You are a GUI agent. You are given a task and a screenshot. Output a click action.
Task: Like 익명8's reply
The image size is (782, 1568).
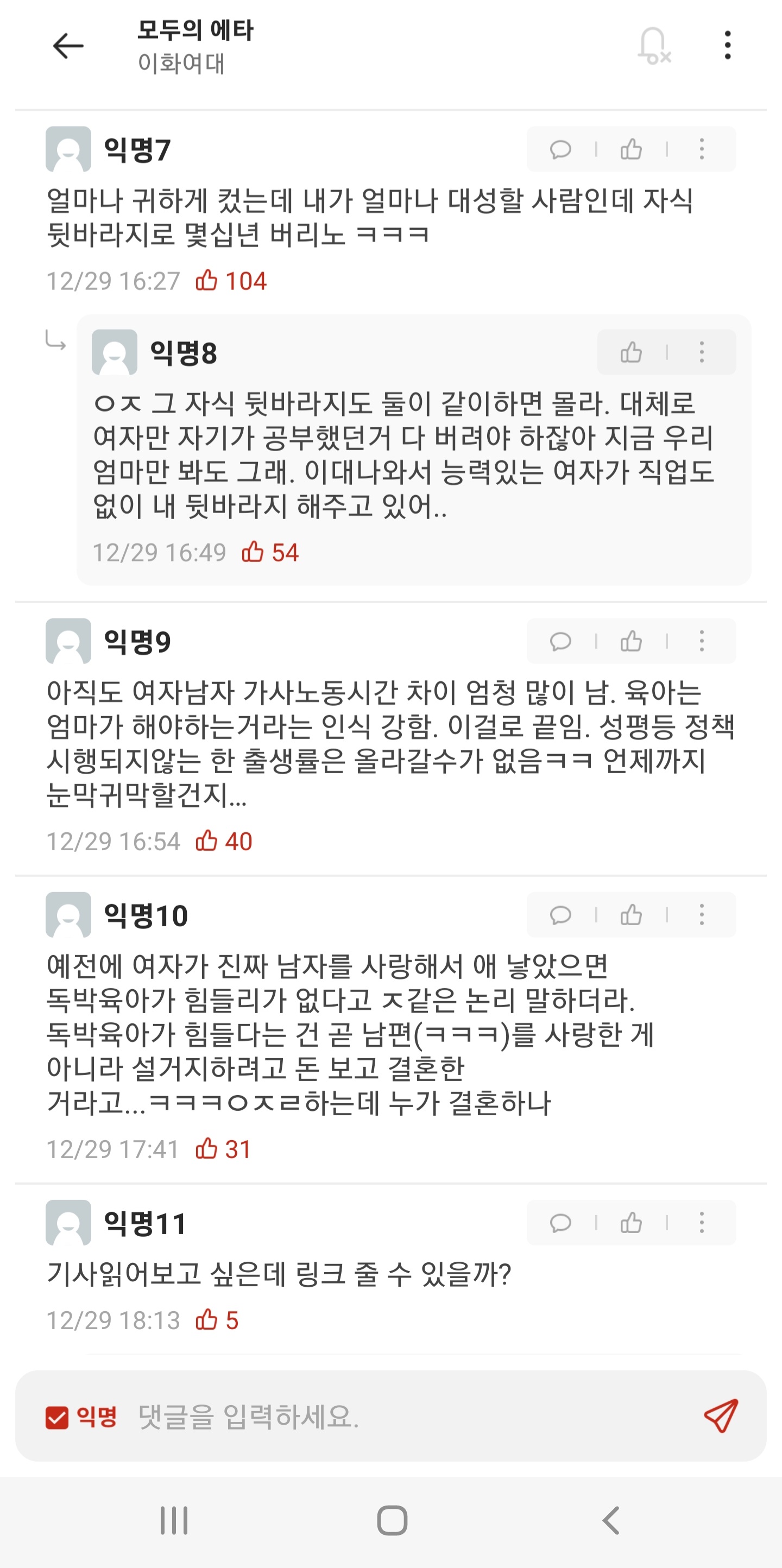(x=631, y=352)
